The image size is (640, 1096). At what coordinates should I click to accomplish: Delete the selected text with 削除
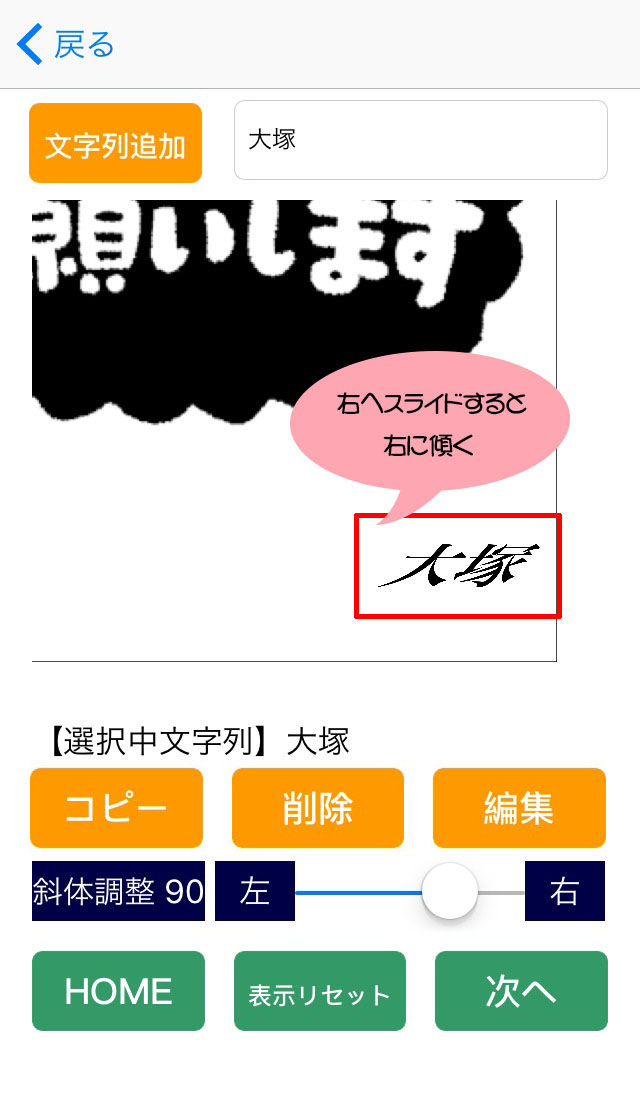coord(318,808)
